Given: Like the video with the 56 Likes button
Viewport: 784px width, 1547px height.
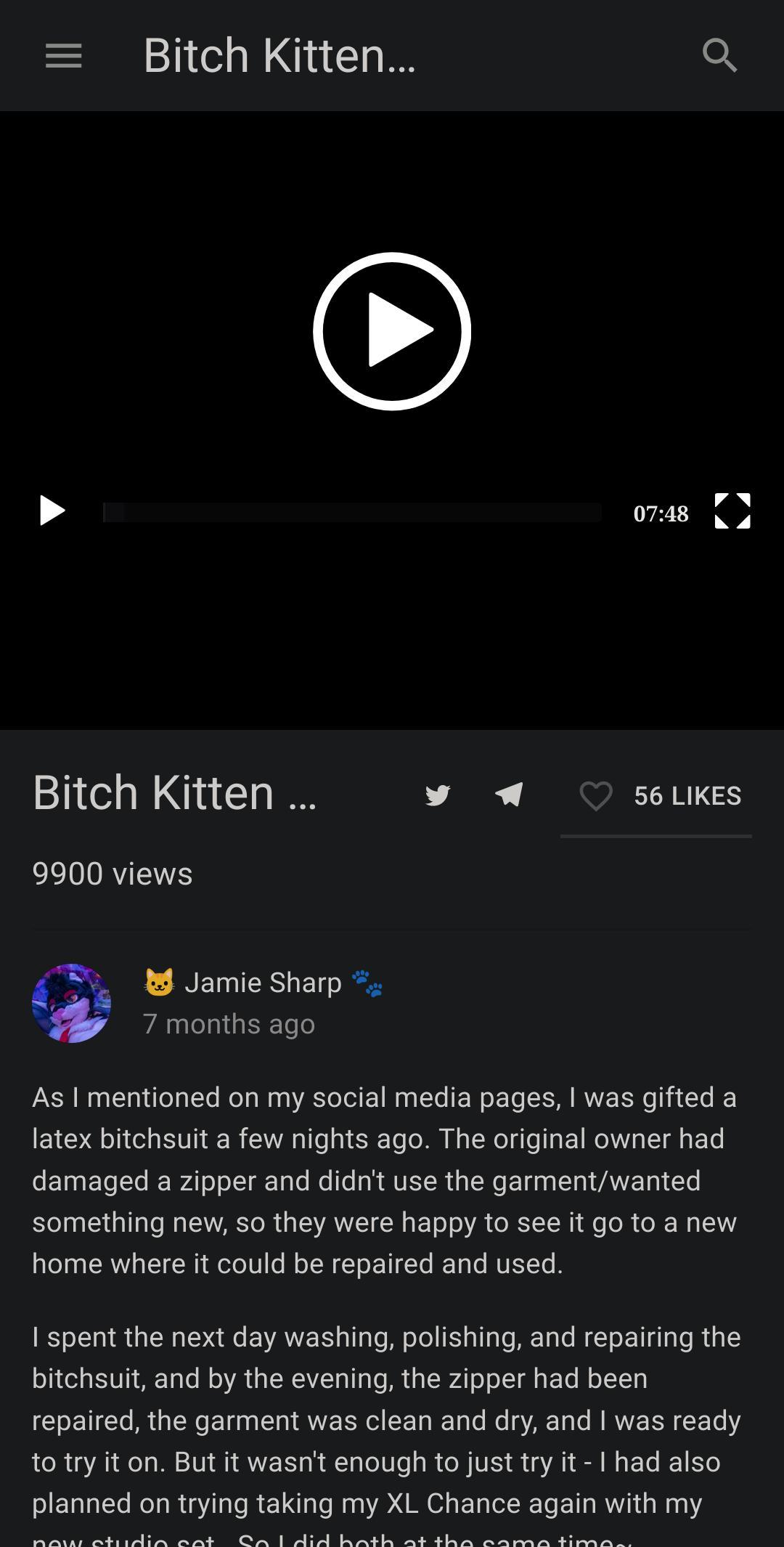Looking at the screenshot, I should 656,796.
